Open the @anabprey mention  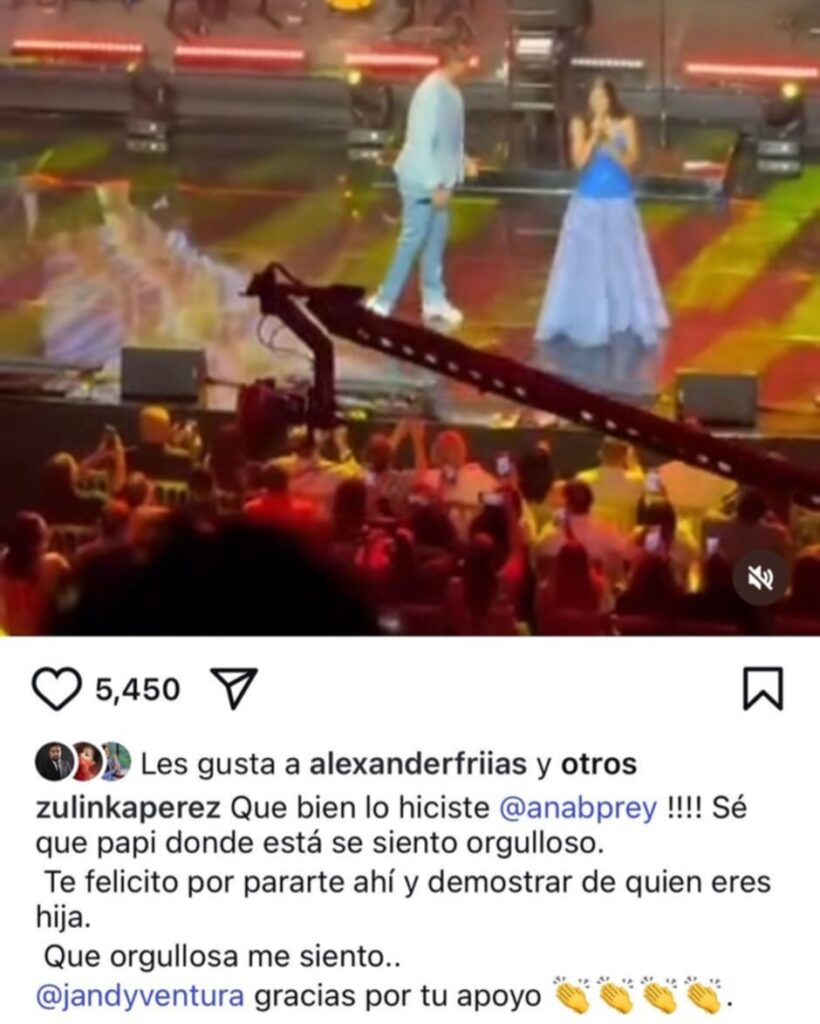[578, 808]
